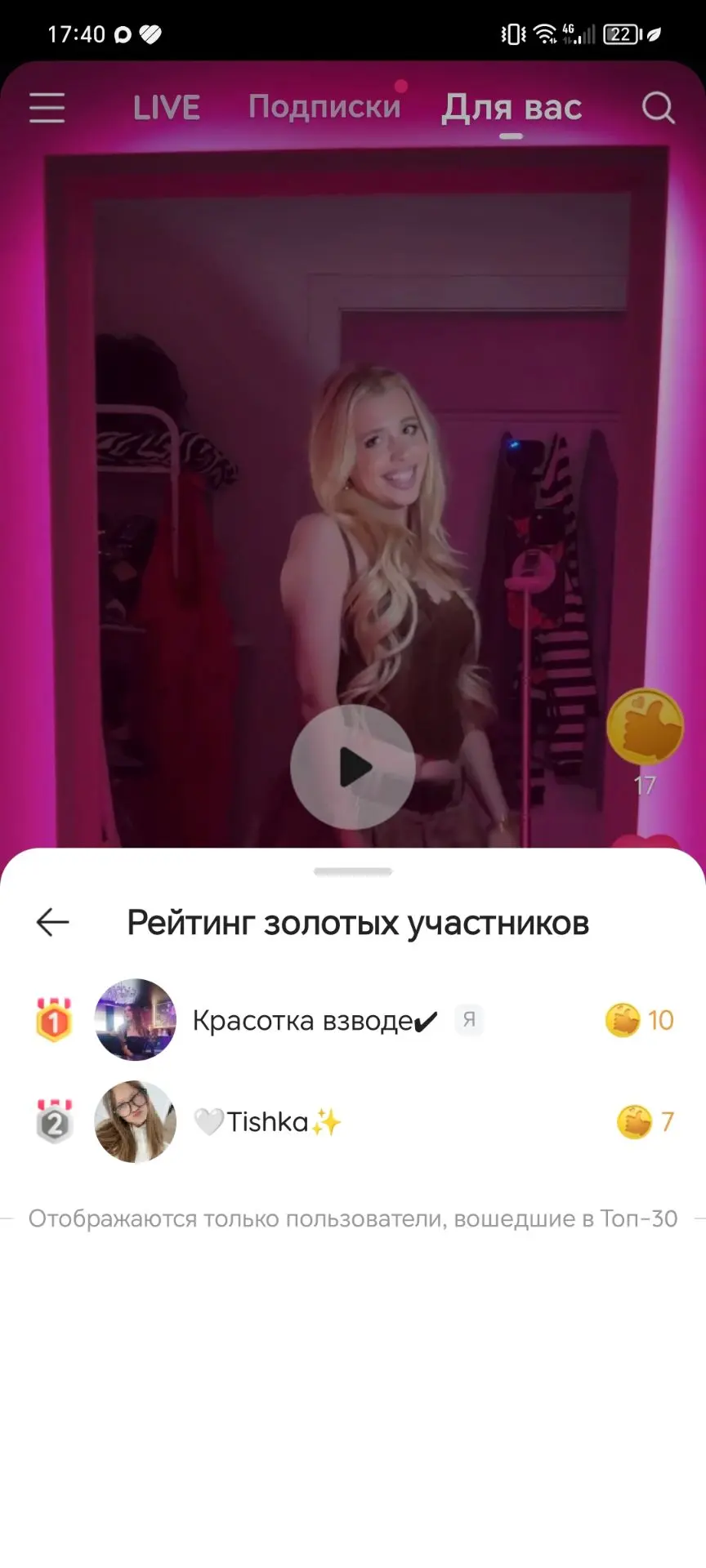Open Tishka's profile row
Image resolution: width=706 pixels, height=1568 pixels.
[353, 1121]
